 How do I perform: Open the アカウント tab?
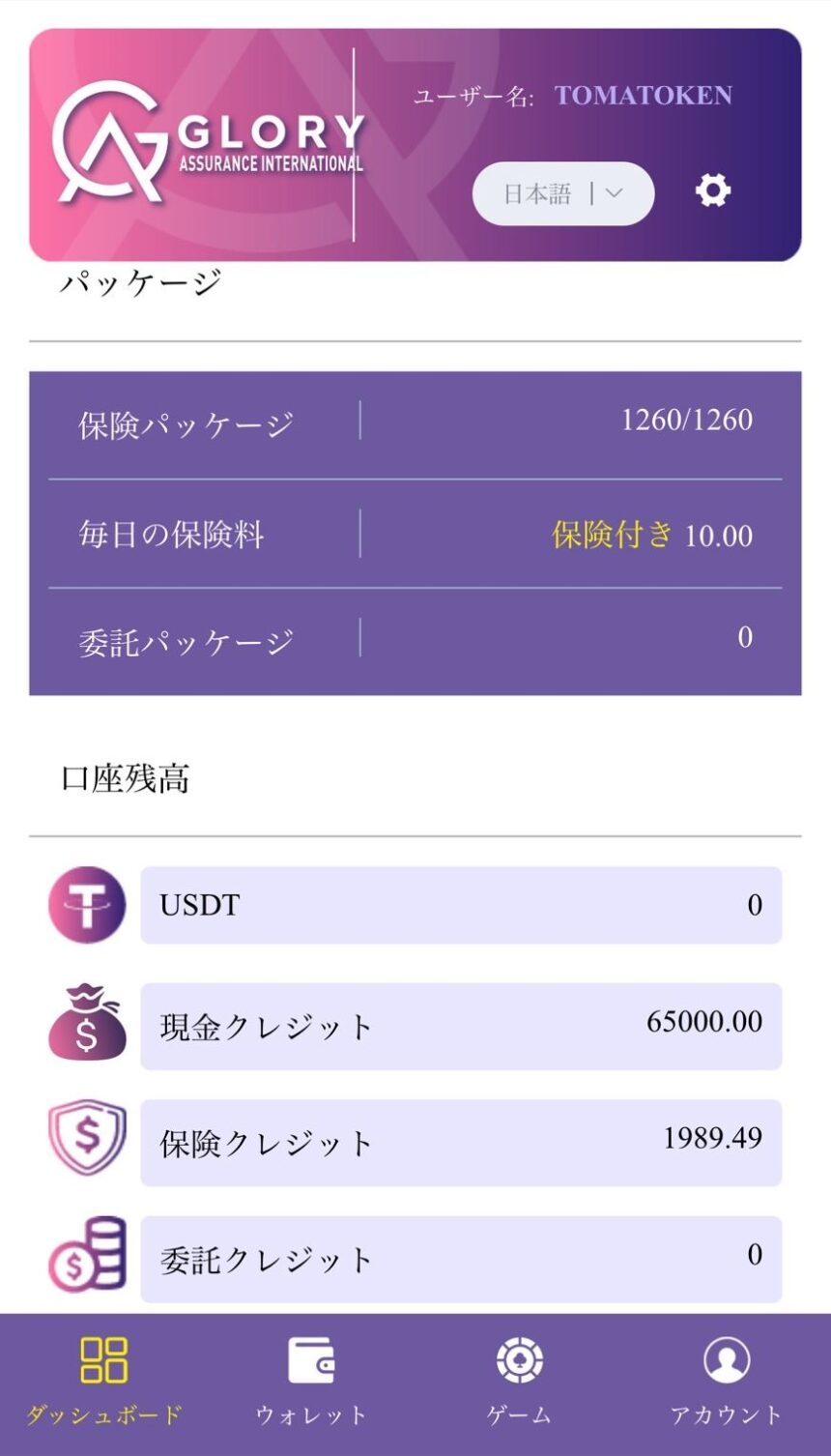[x=727, y=1381]
